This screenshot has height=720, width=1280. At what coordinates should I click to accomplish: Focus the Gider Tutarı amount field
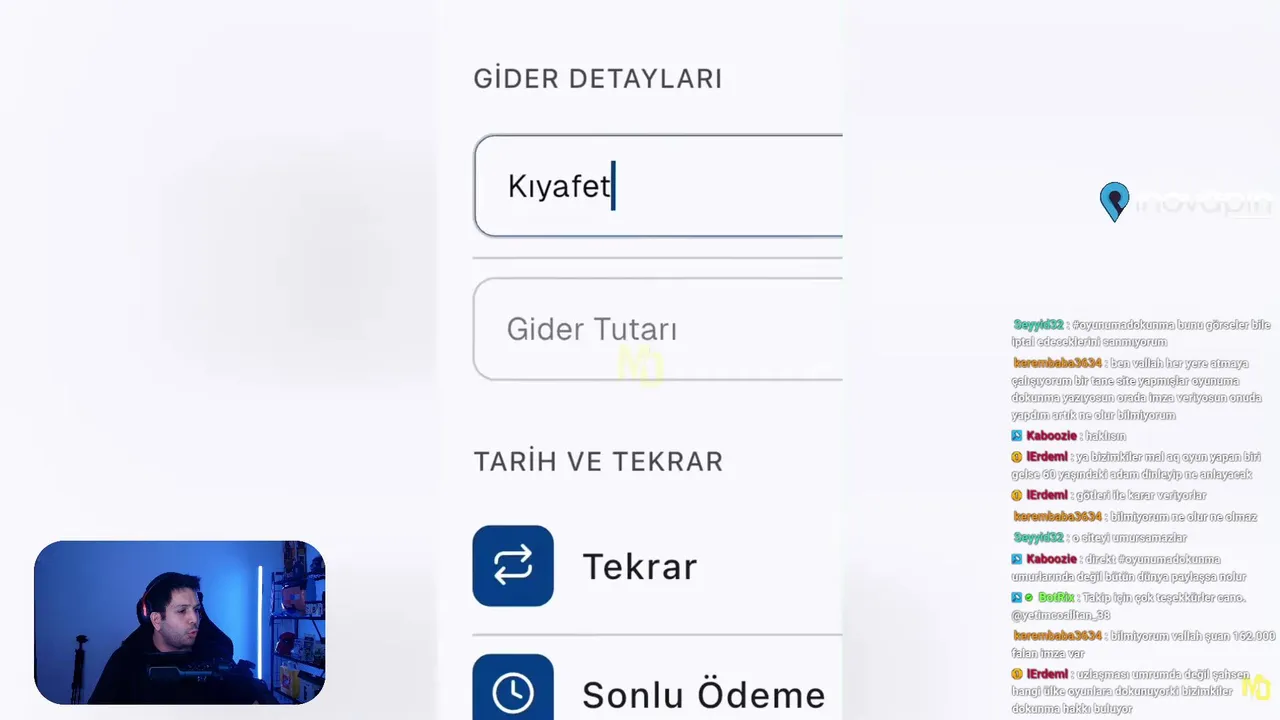coord(657,329)
